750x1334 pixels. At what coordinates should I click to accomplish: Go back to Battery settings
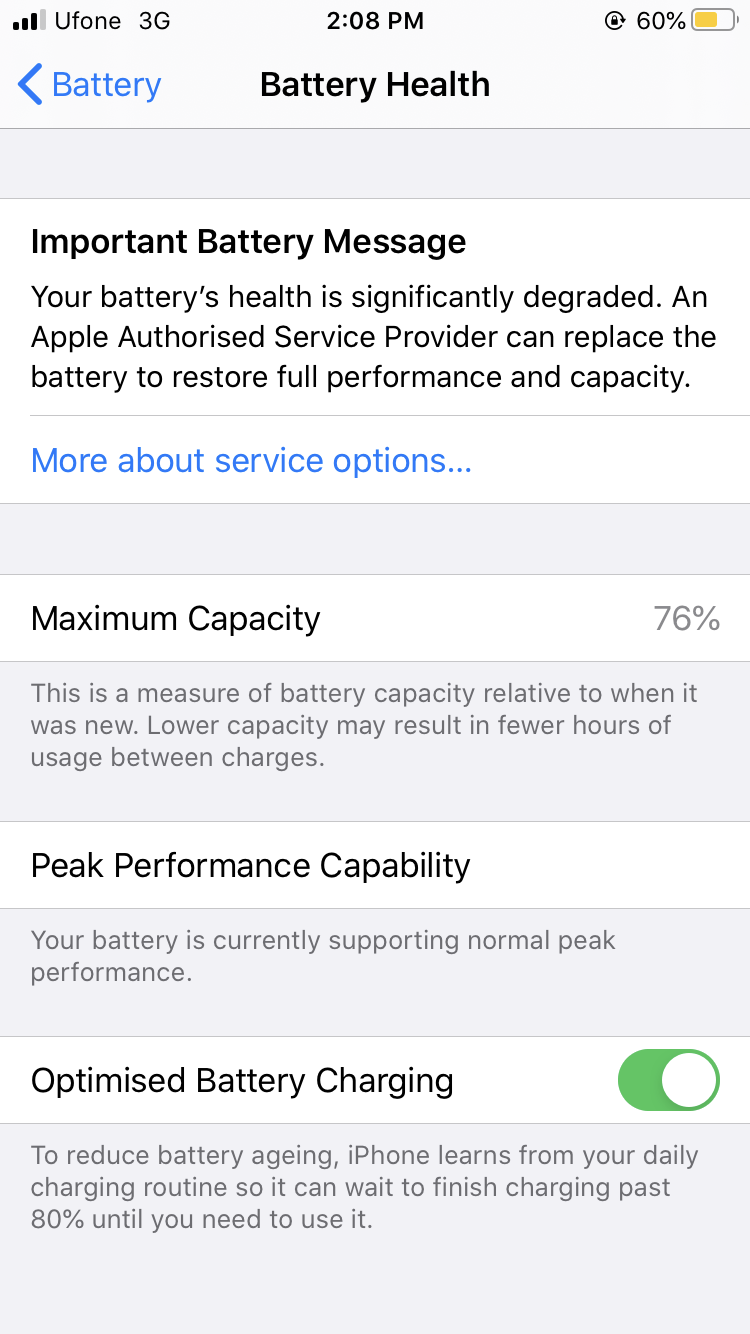[x=90, y=85]
